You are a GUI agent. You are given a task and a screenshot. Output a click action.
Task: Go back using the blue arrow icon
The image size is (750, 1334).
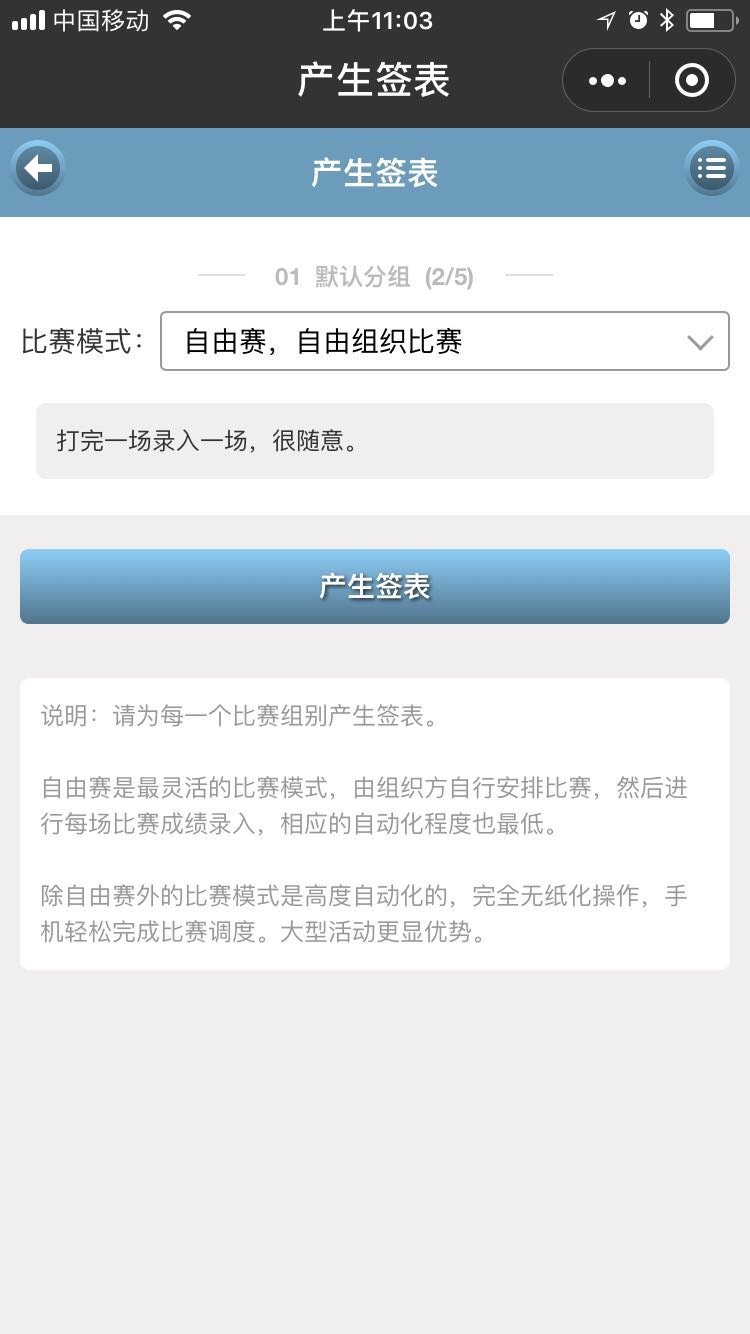[x=38, y=169]
